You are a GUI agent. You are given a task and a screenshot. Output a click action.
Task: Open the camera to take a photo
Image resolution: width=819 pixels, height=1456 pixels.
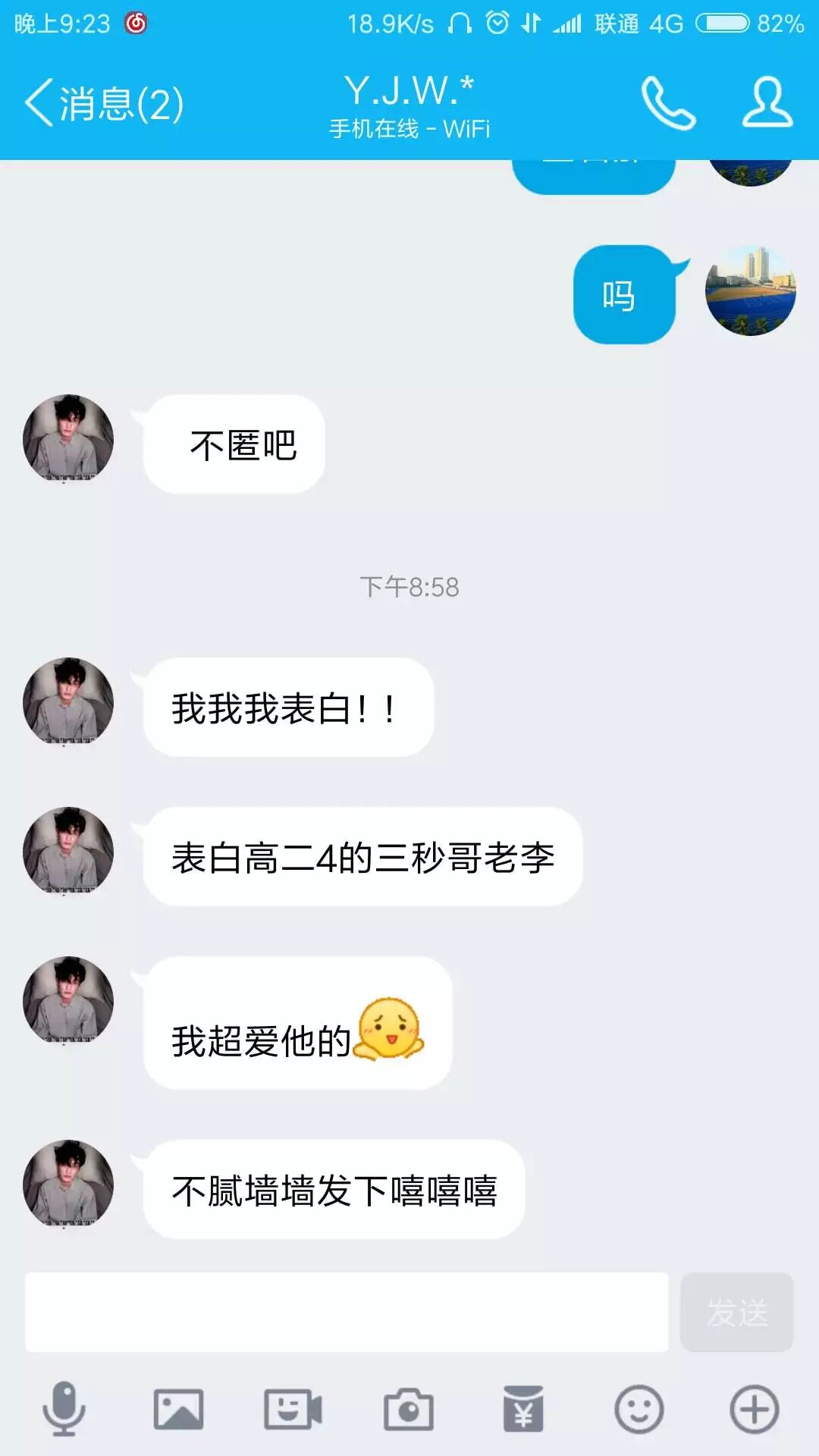[408, 1410]
